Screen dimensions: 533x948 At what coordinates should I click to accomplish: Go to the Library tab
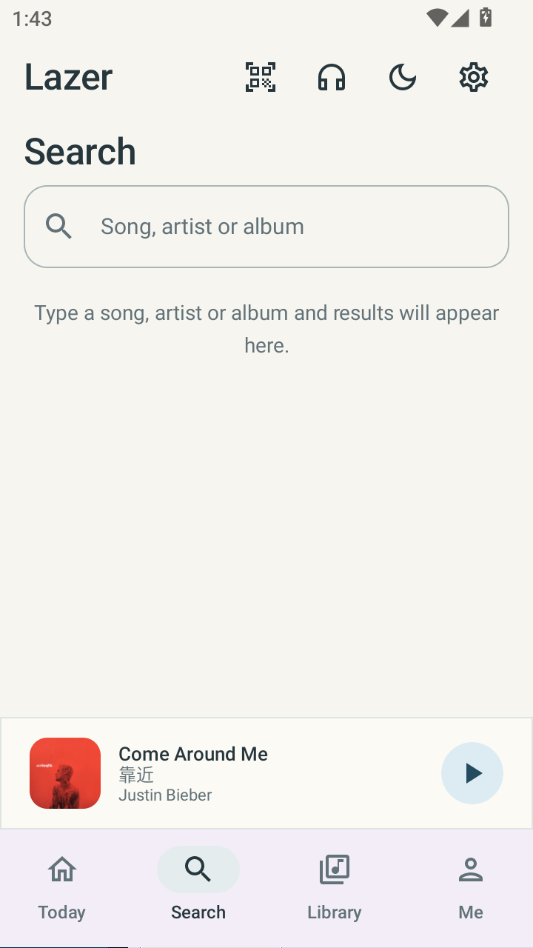[334, 888]
